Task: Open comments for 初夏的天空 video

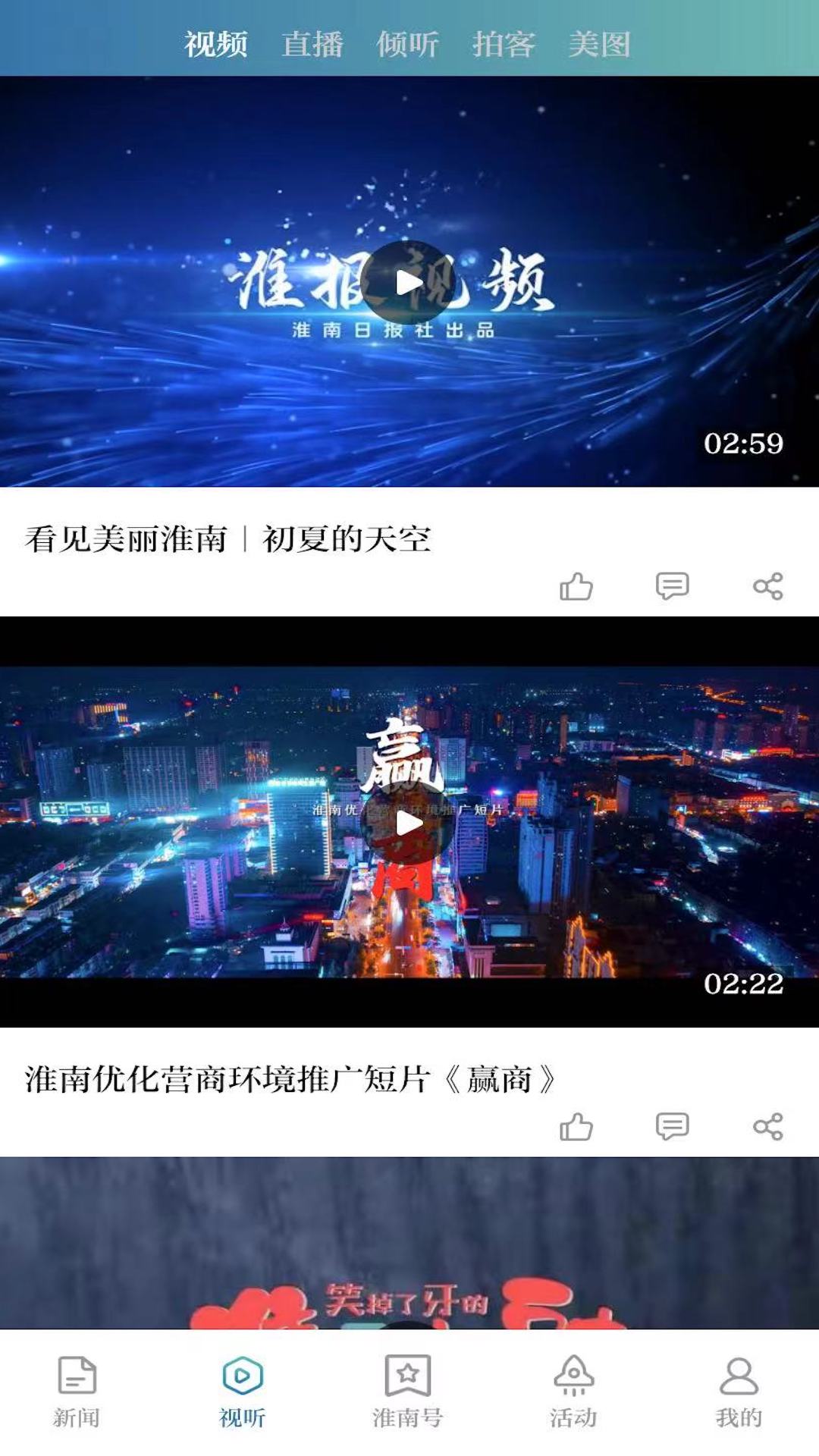Action: tap(672, 586)
